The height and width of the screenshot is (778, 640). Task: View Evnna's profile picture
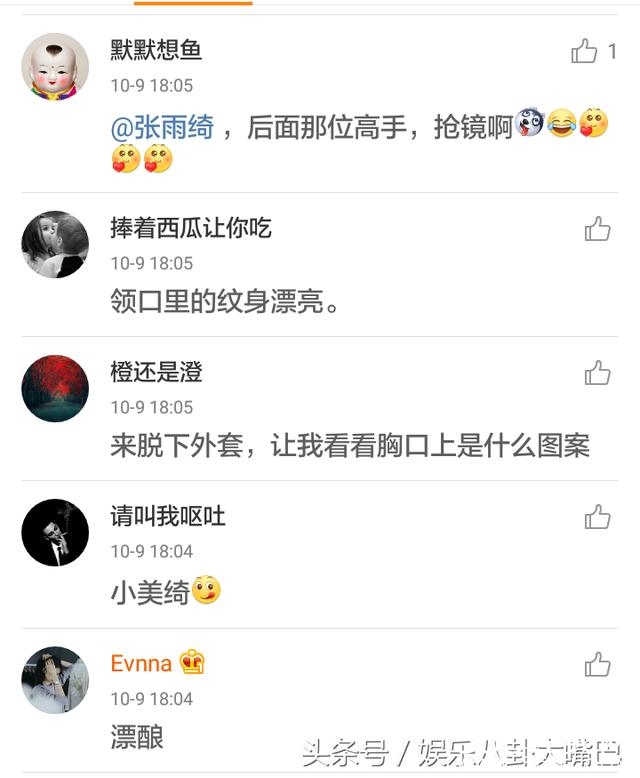coord(55,679)
